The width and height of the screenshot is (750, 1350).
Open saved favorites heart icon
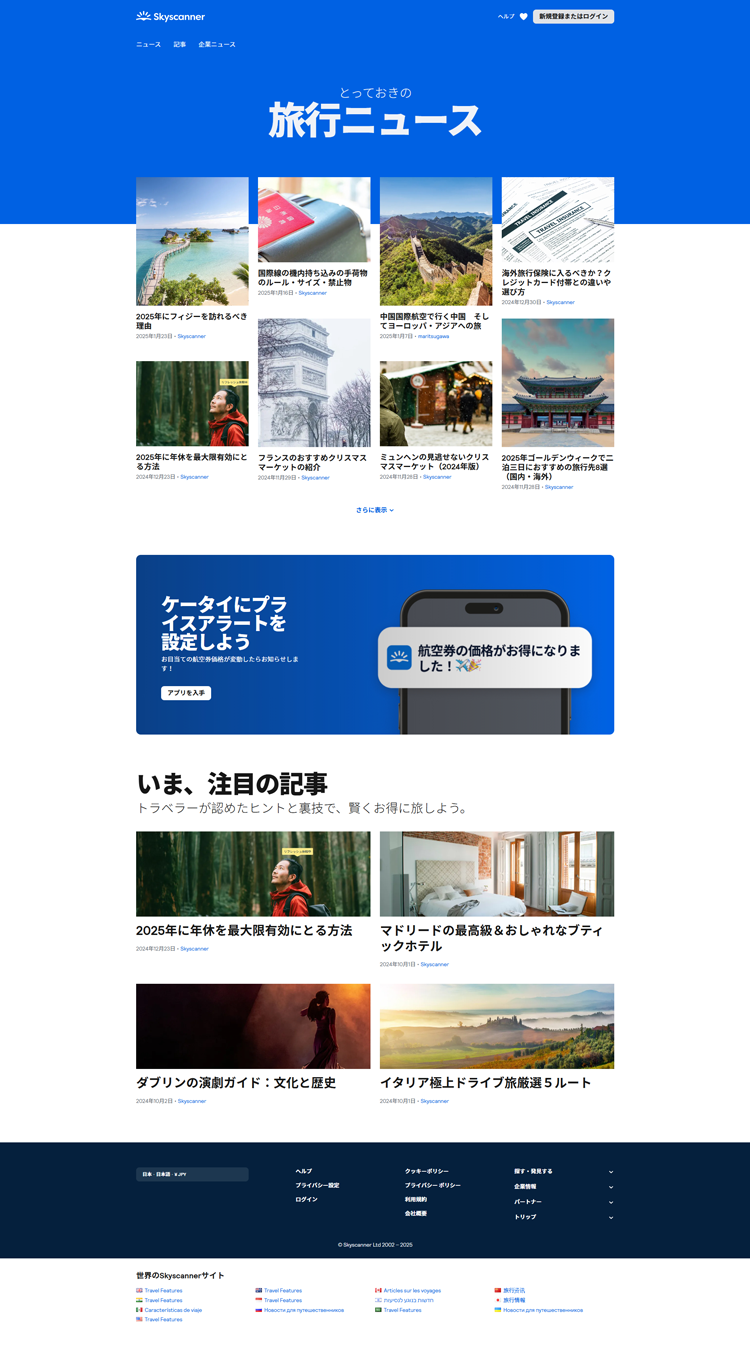point(523,16)
